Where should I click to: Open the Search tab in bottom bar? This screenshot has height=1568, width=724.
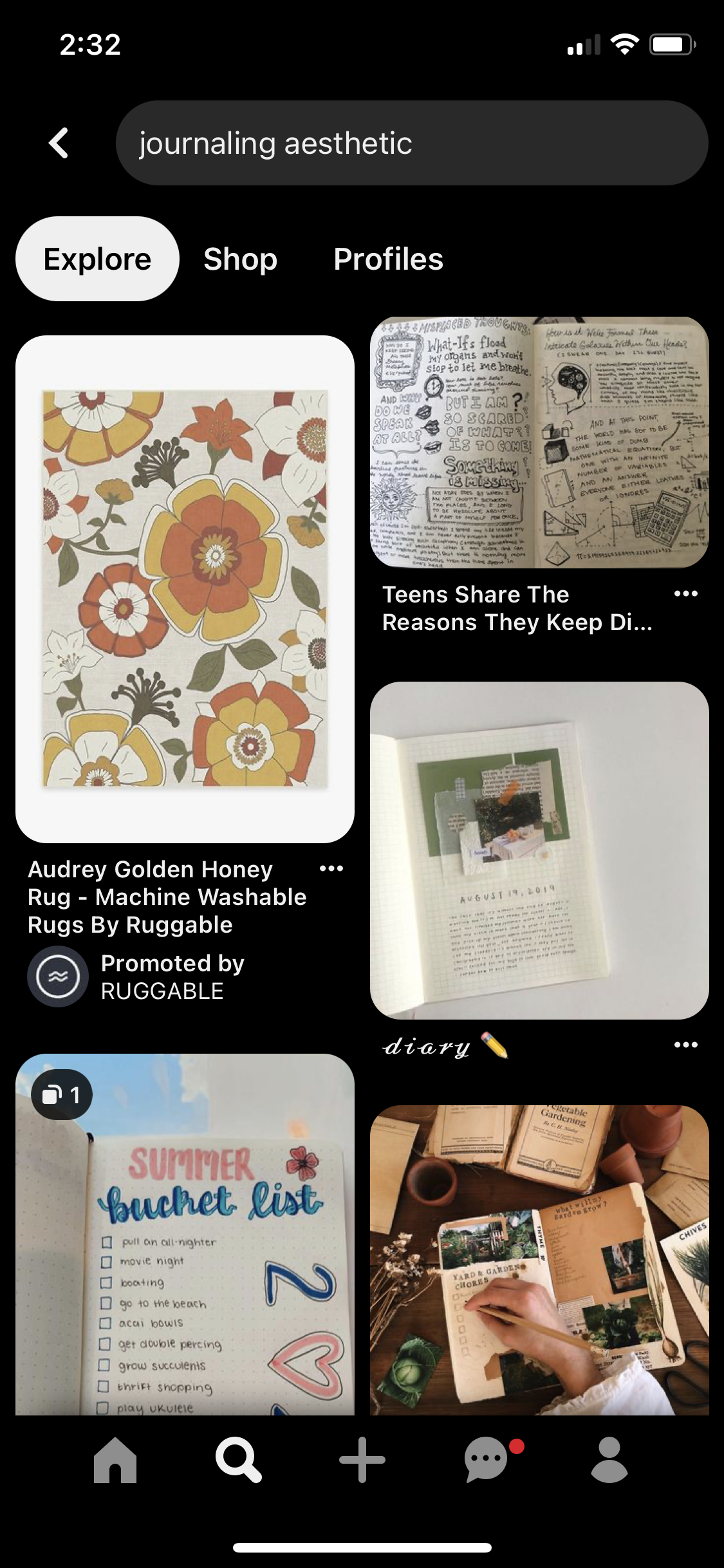pyautogui.click(x=238, y=1460)
